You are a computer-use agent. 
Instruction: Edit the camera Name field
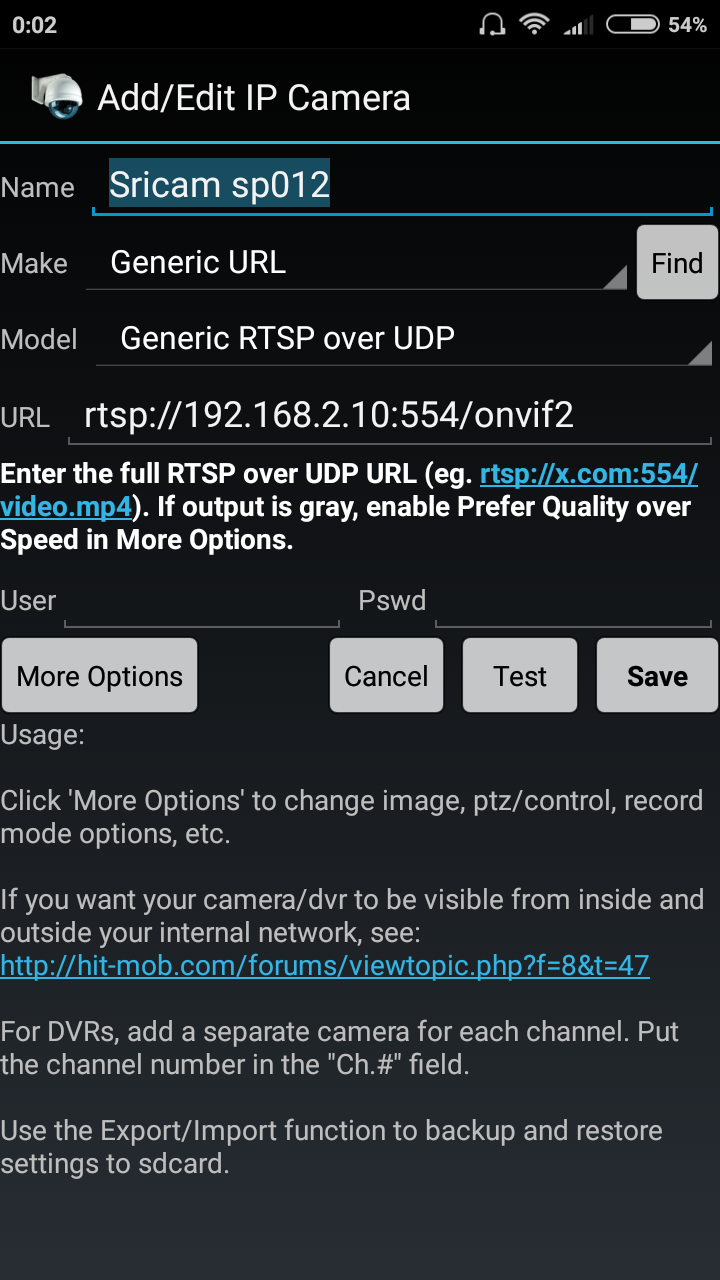coord(402,186)
